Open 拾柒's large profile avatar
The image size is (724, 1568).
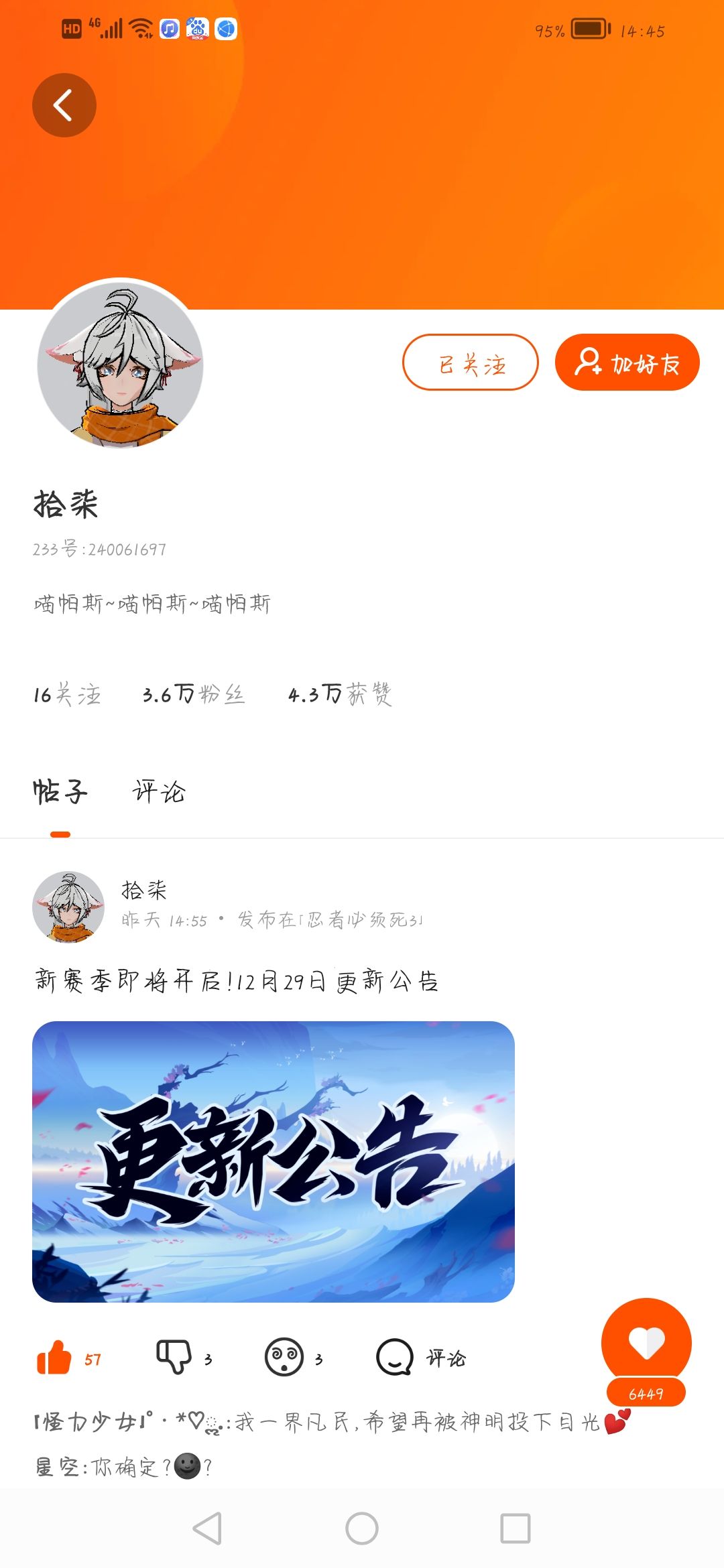[121, 363]
